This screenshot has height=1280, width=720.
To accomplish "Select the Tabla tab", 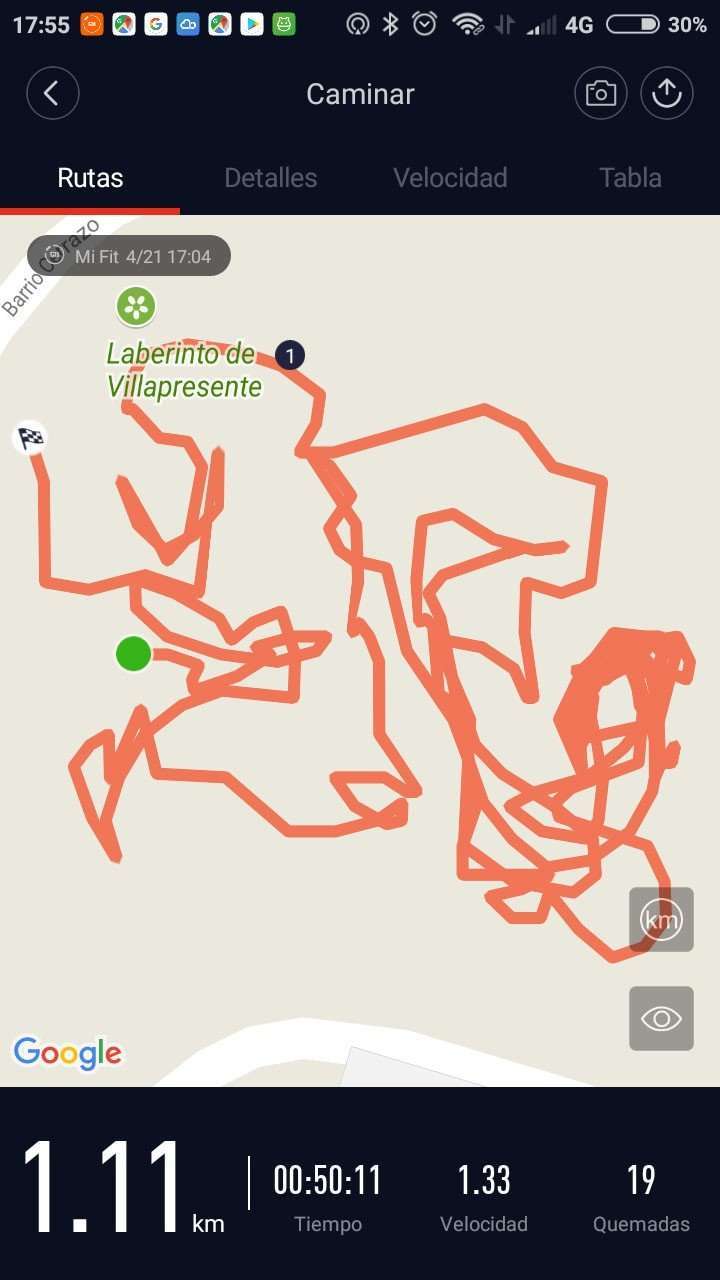I will pyautogui.click(x=630, y=178).
